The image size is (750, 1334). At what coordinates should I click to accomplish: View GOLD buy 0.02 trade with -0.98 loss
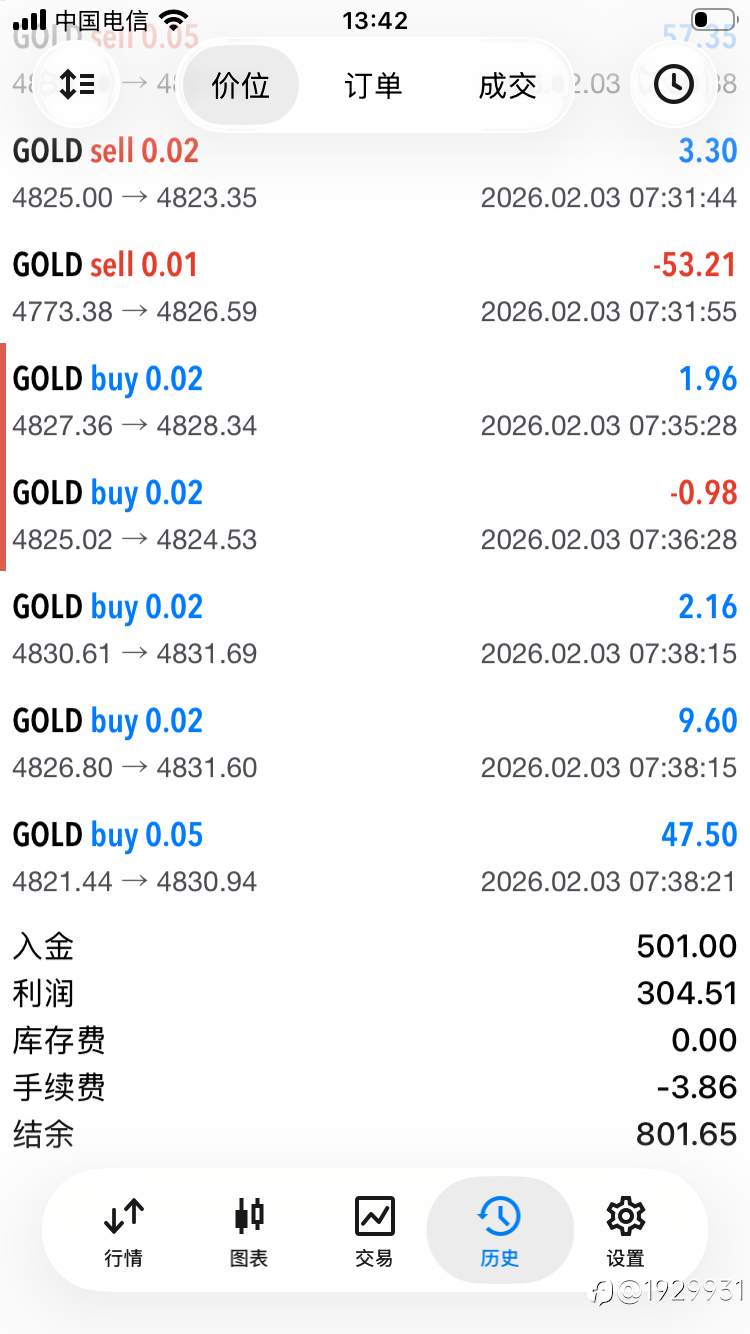[x=375, y=516]
